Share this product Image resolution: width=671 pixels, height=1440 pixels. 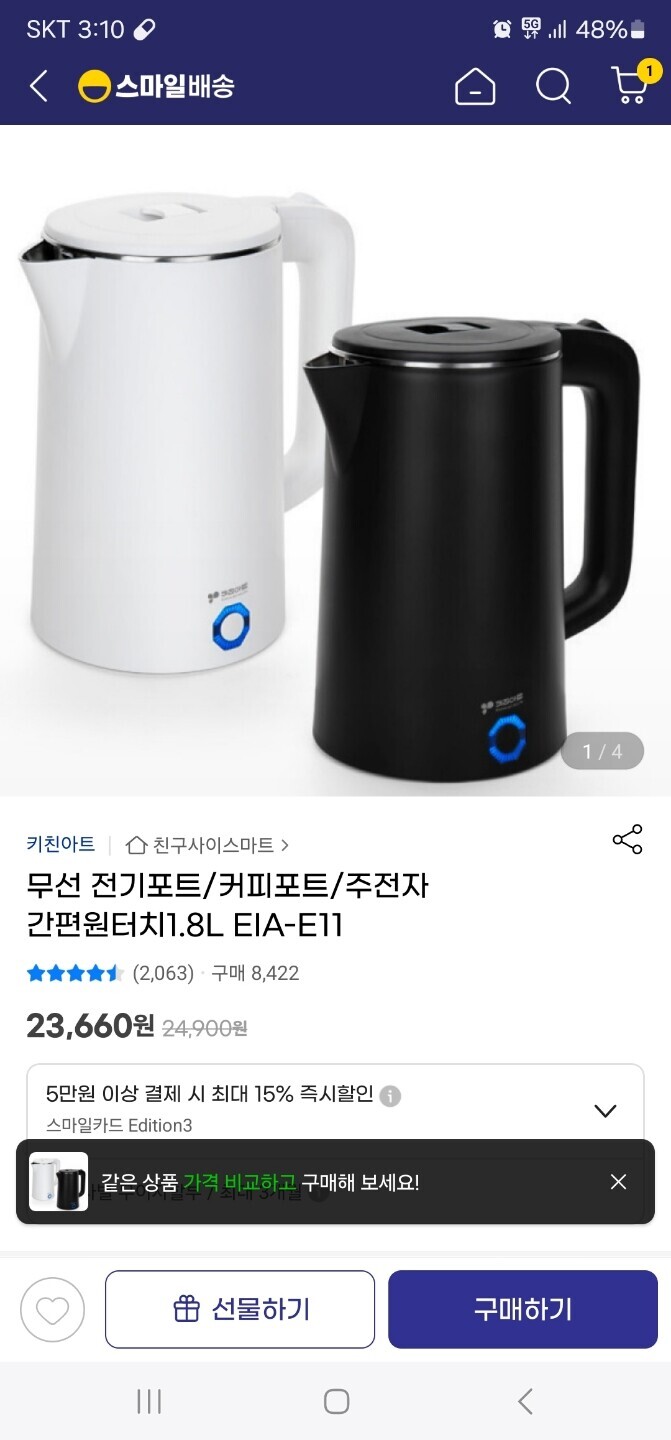coord(627,840)
